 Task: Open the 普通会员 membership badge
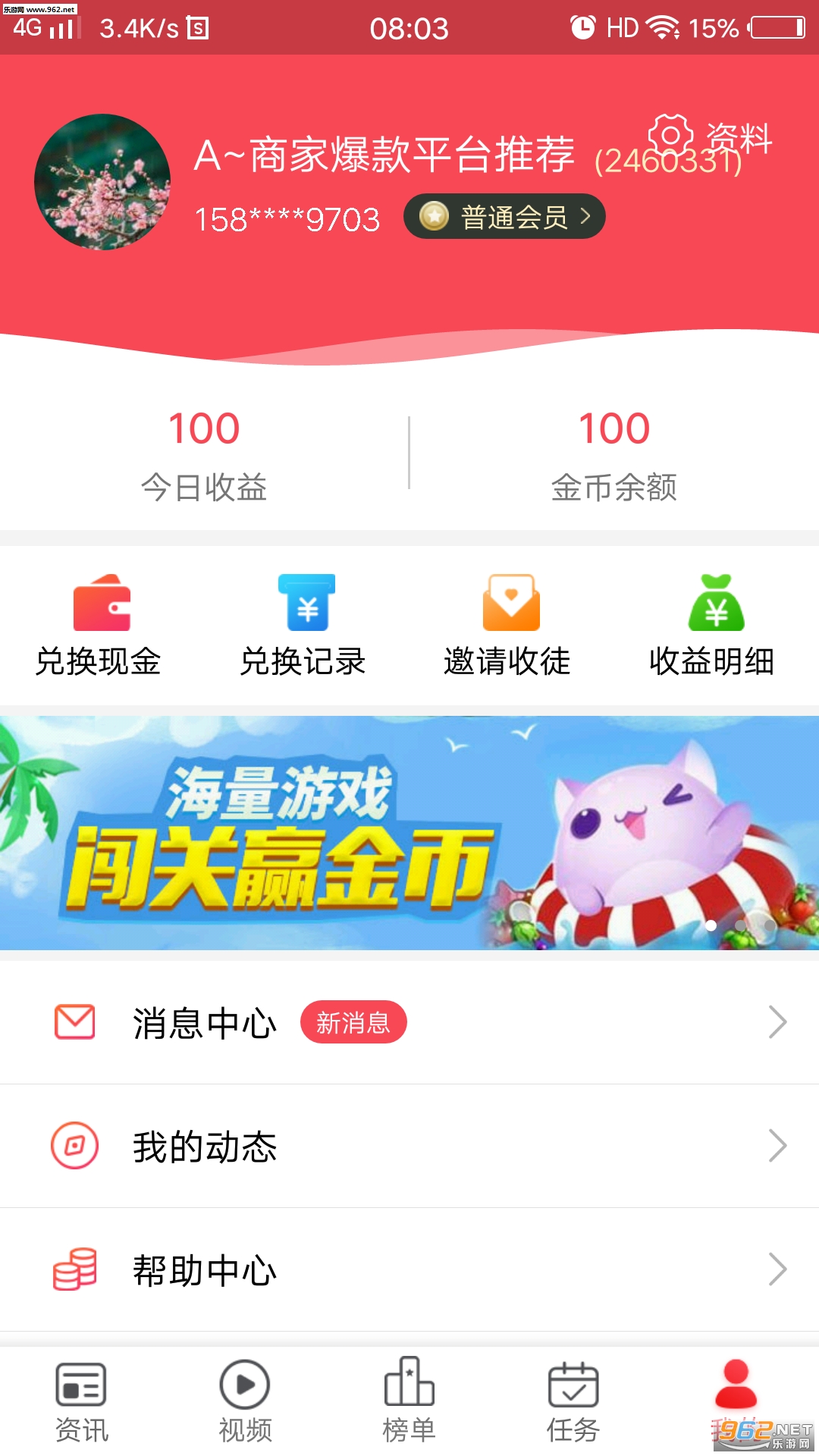(504, 217)
